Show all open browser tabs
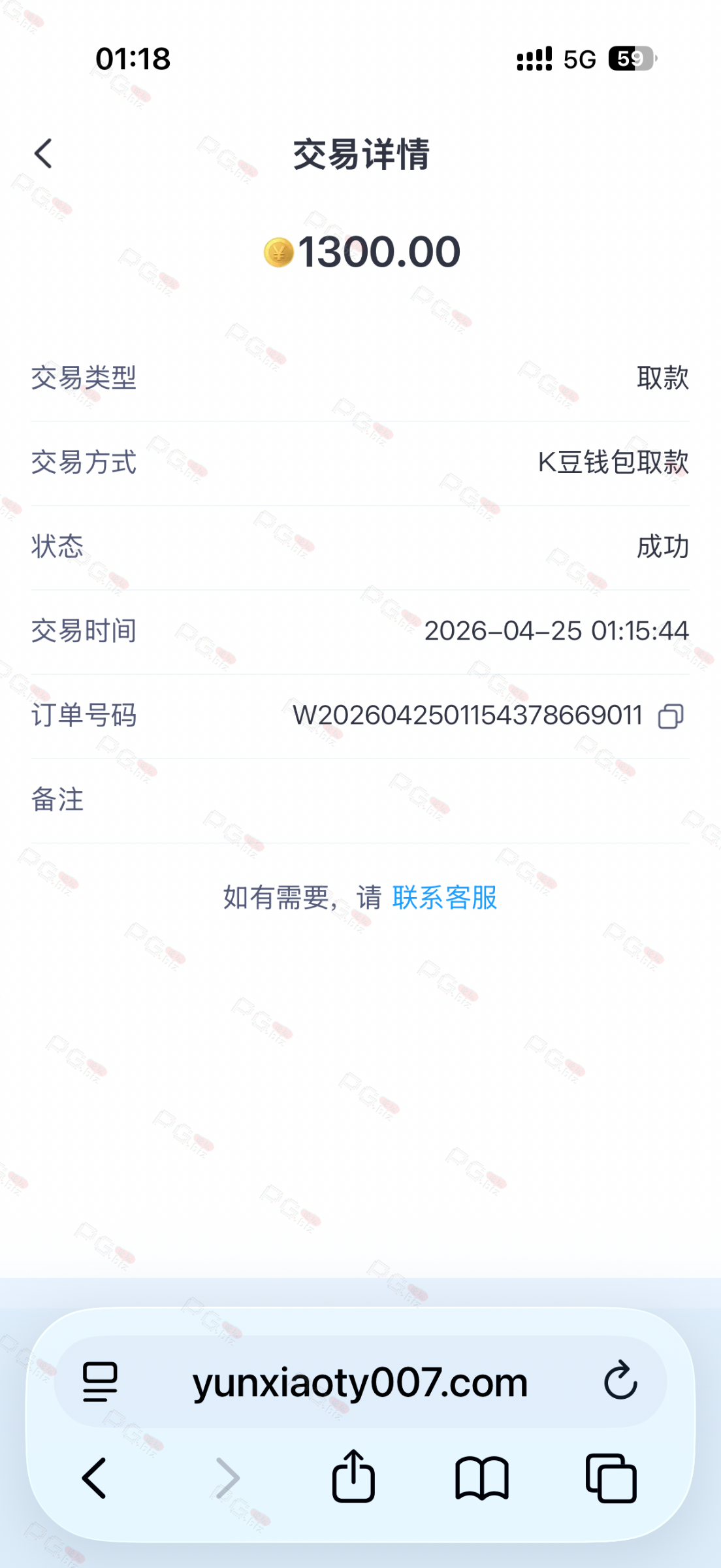This screenshot has width=721, height=1568. point(611,1478)
